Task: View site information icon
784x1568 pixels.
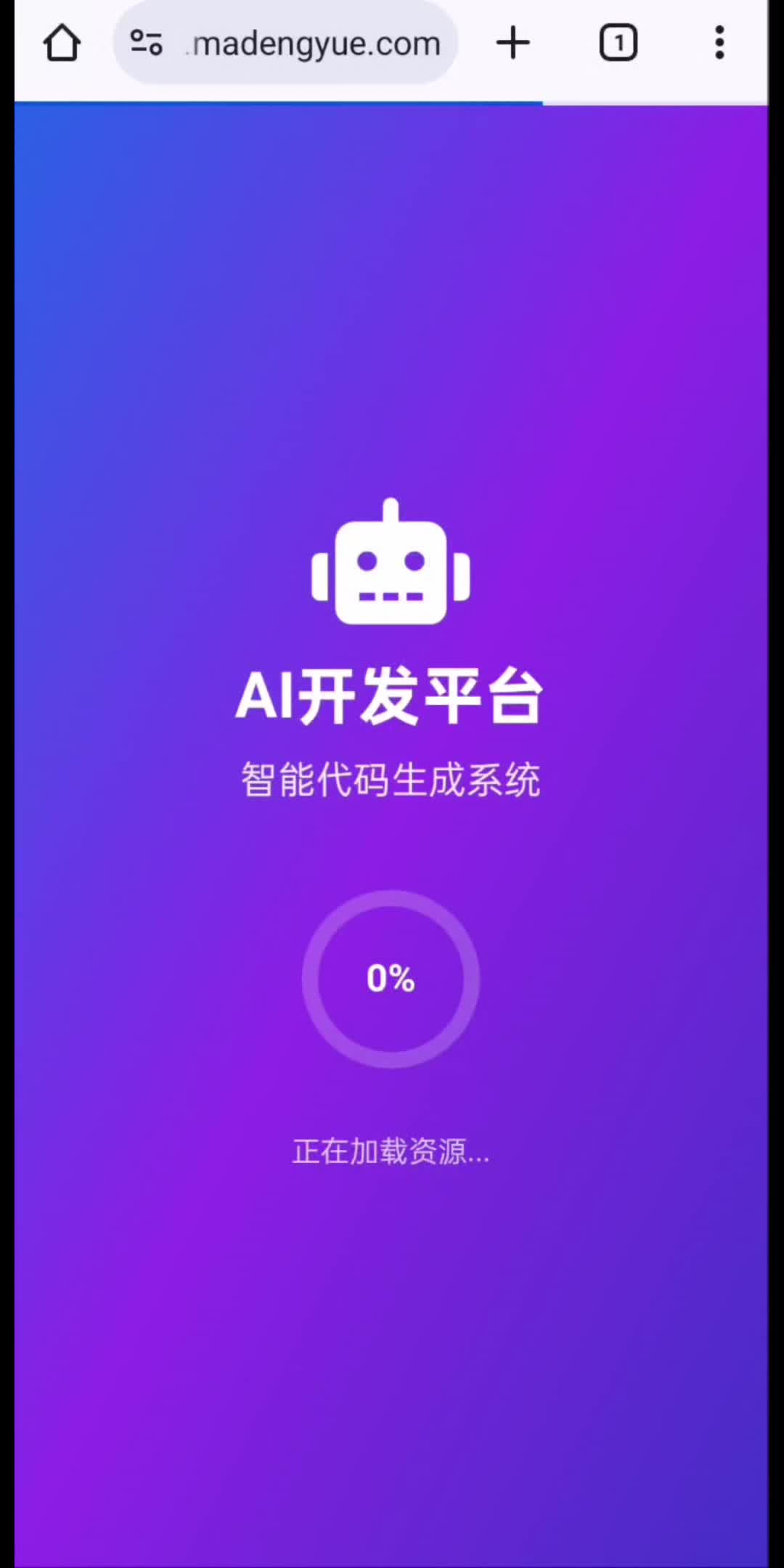Action: tap(146, 43)
